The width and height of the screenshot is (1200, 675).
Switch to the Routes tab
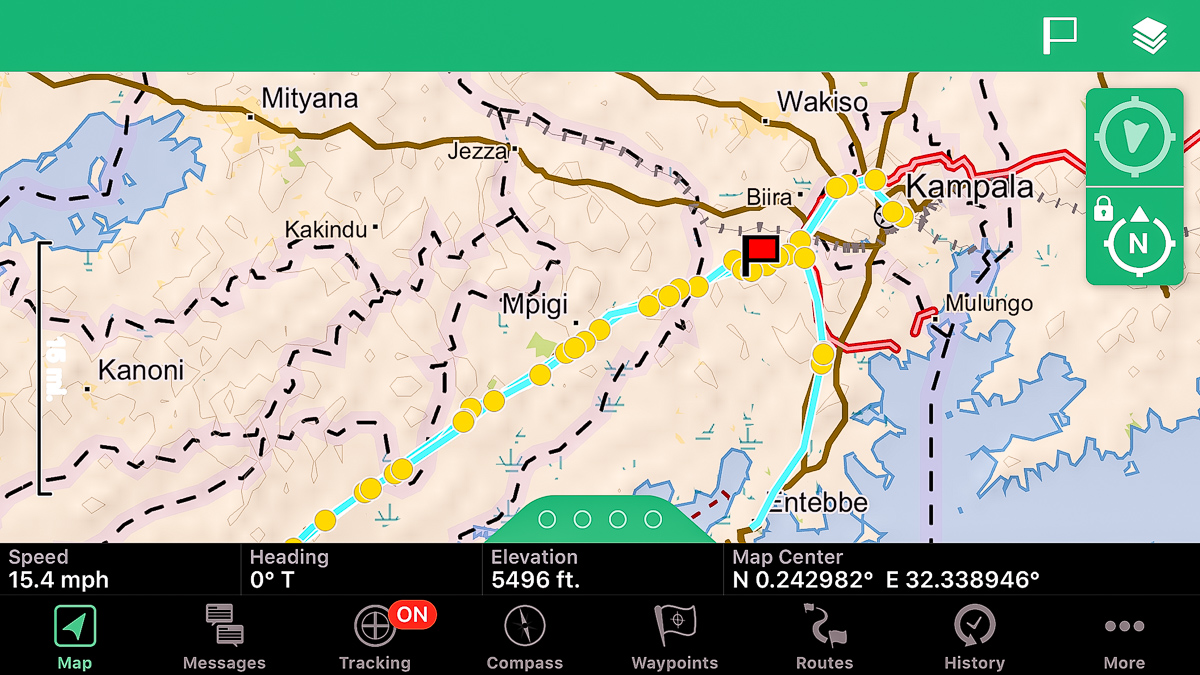tap(825, 637)
